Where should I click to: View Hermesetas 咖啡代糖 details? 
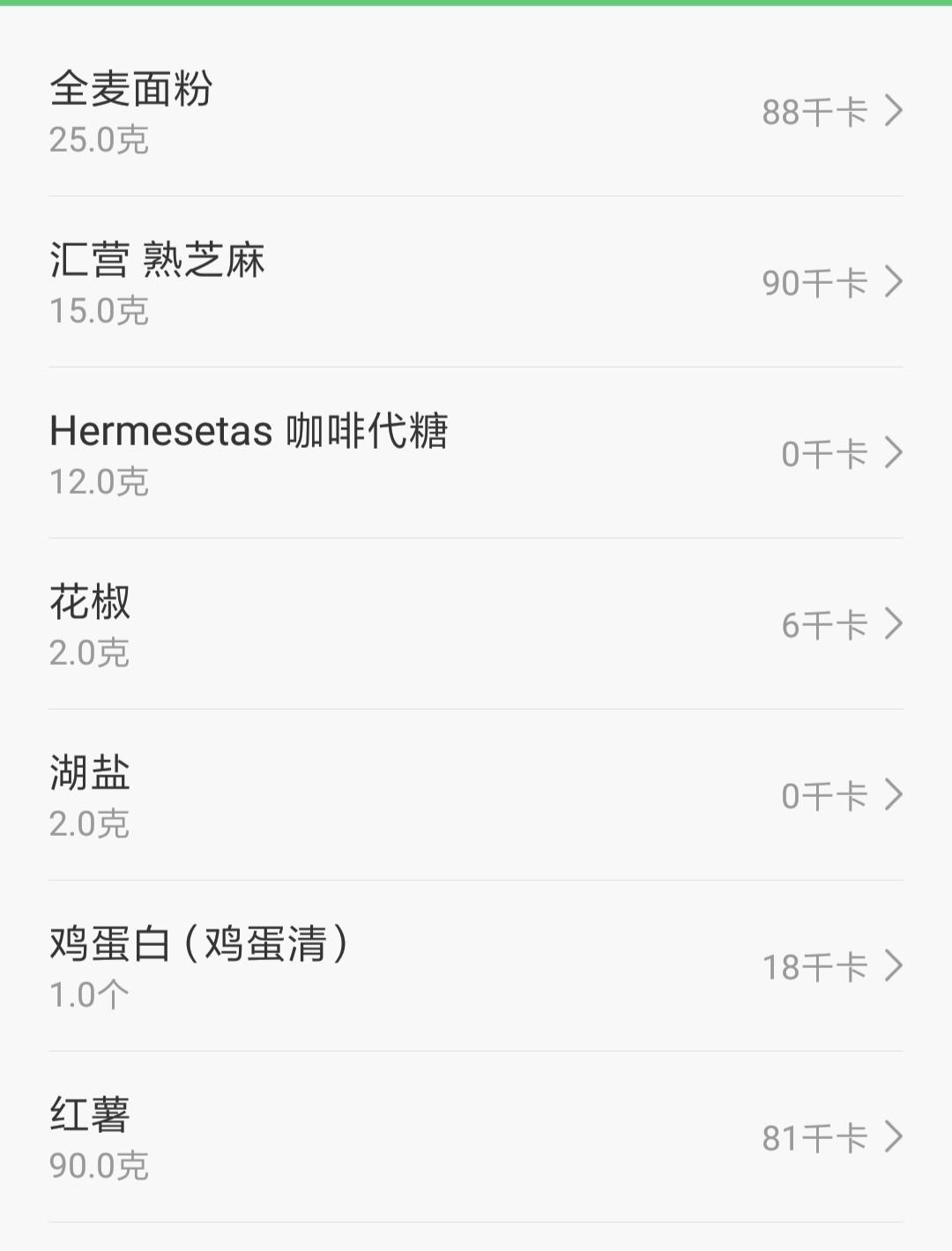476,453
